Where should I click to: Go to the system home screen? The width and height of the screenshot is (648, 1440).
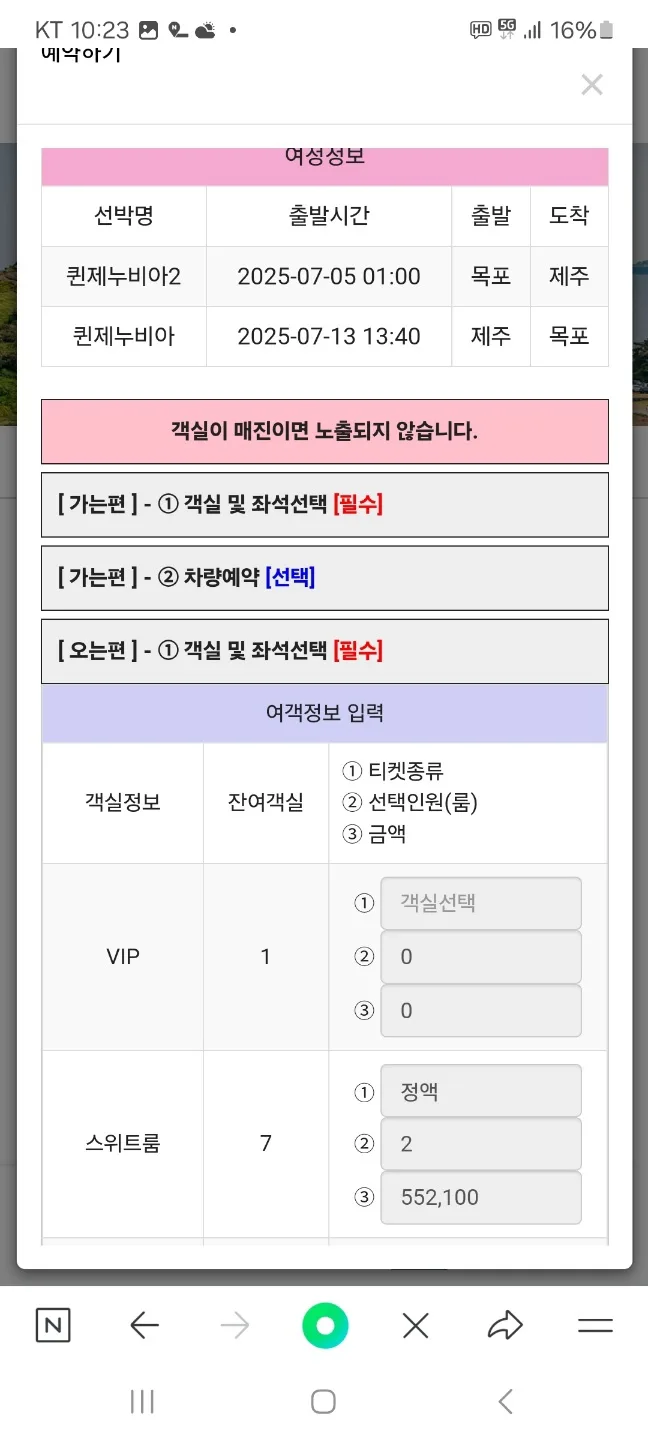coord(323,1401)
